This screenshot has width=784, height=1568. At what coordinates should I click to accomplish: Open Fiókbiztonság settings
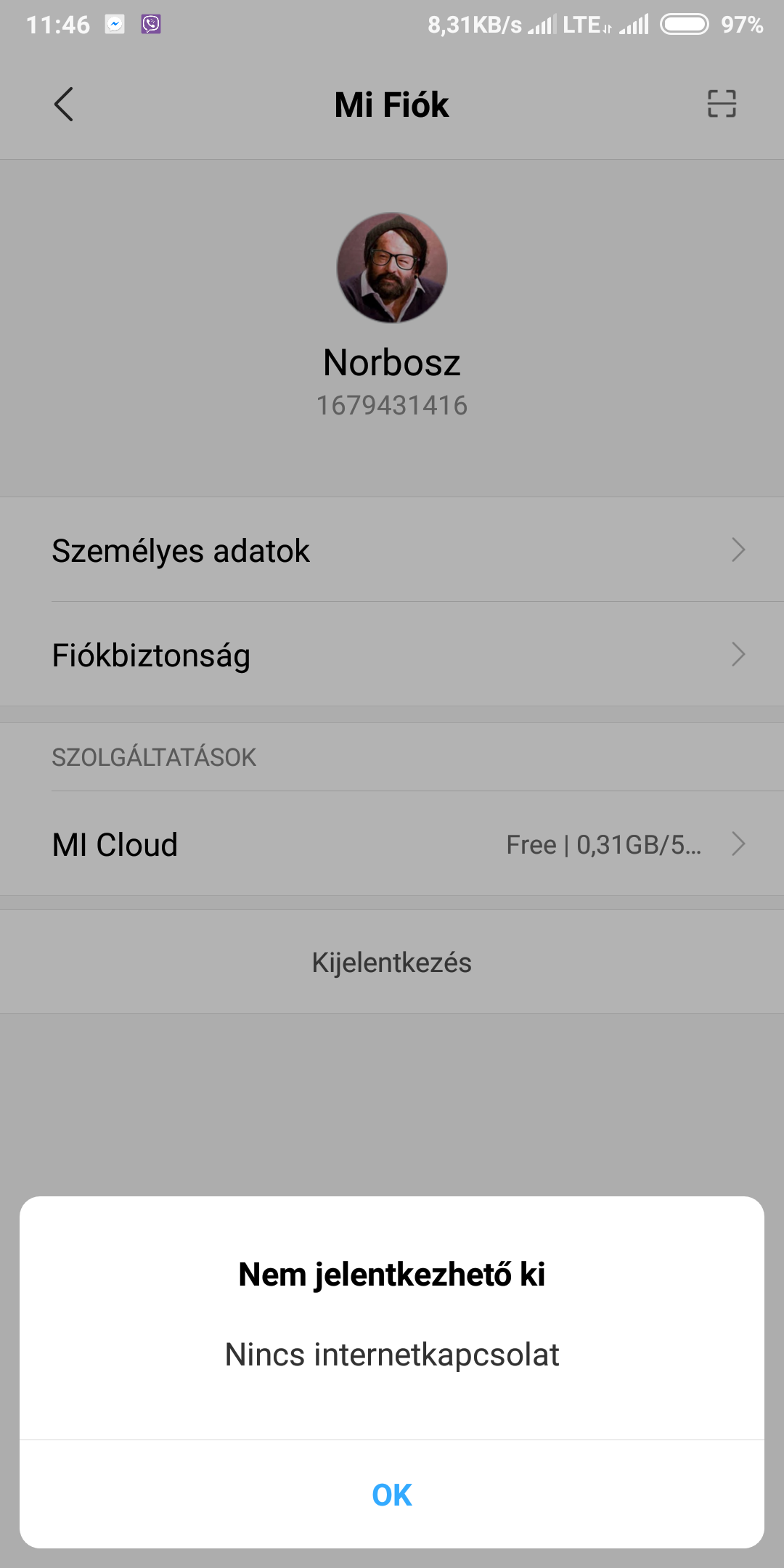point(392,654)
